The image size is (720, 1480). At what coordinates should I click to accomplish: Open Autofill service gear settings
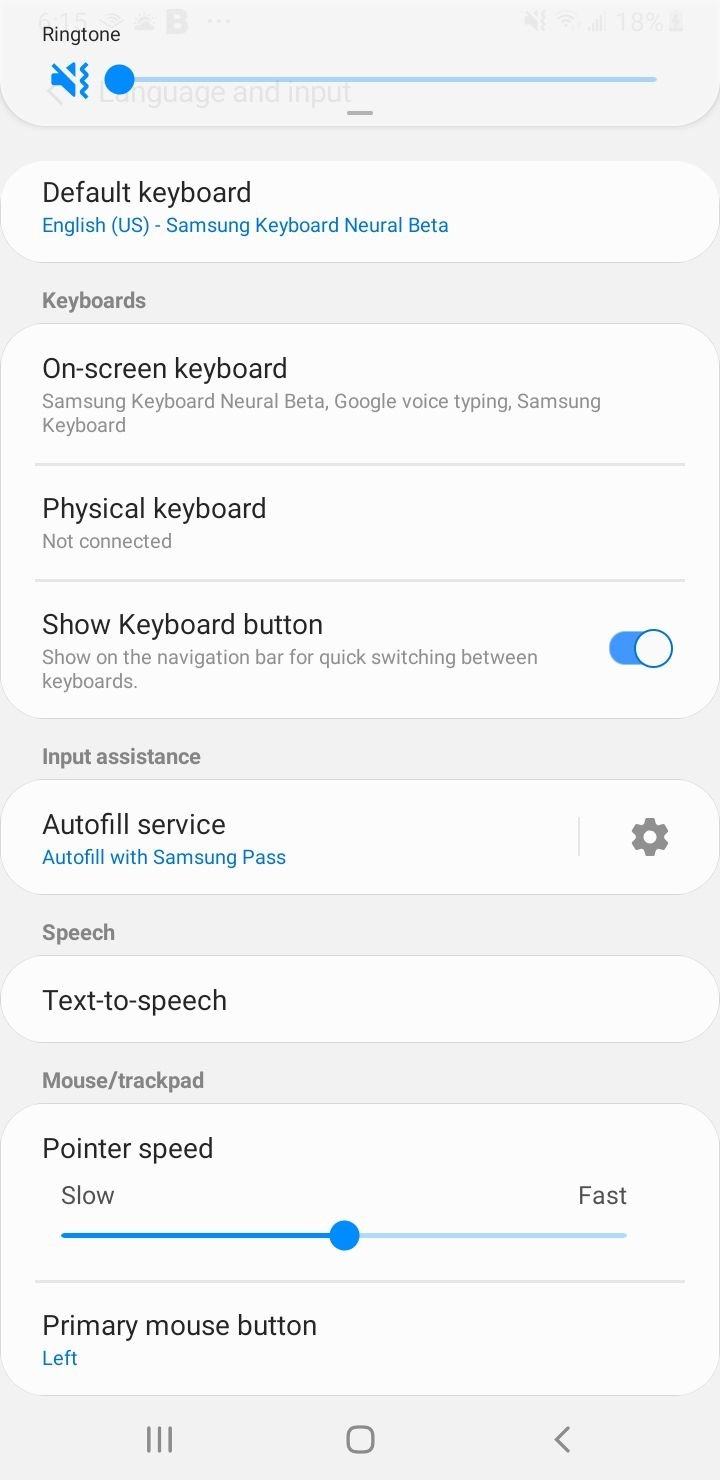[x=650, y=837]
